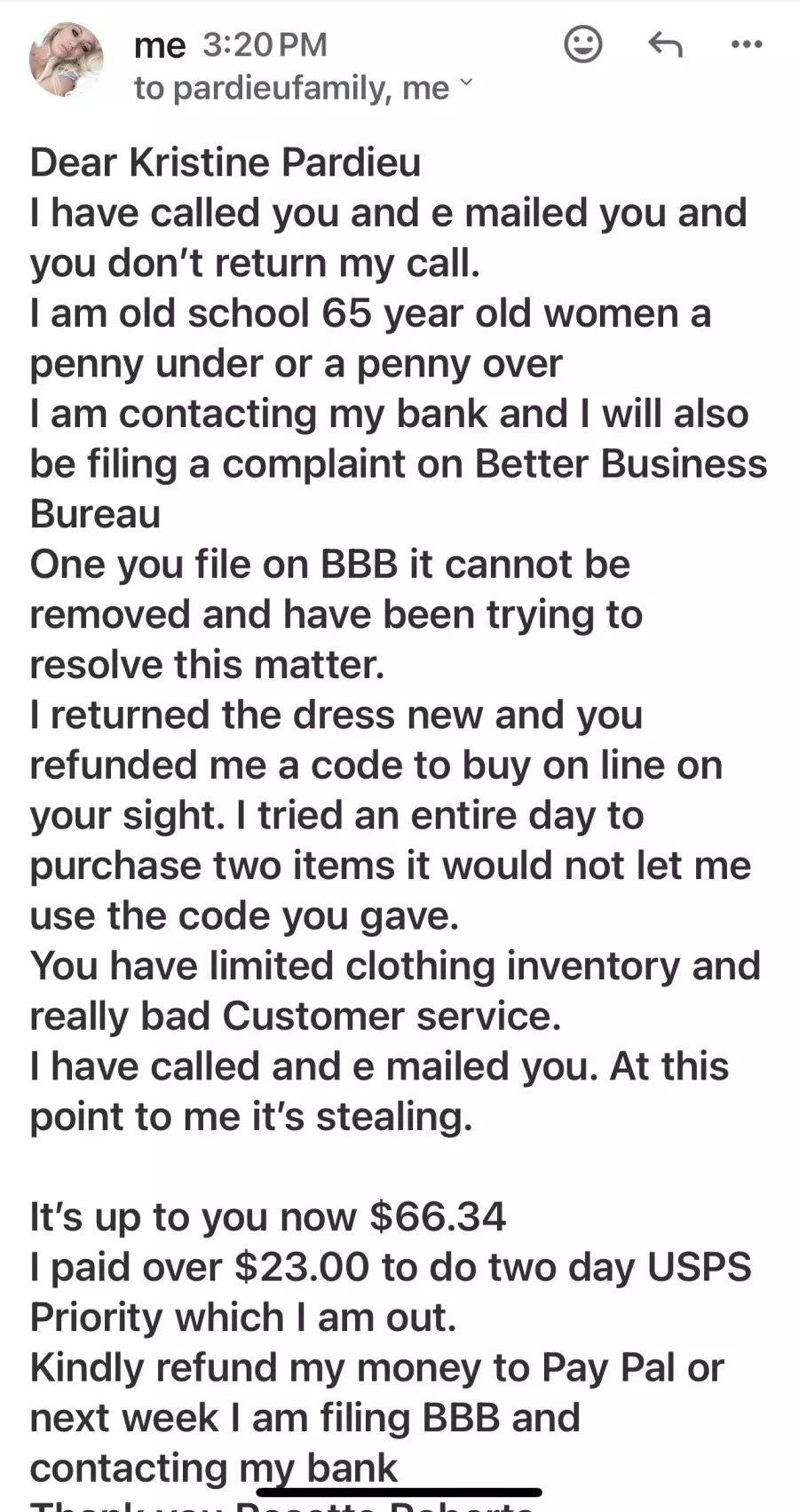Expand recipient details next to 'to pardieufamily, me'
Image resolution: width=799 pixels, height=1512 pixels.
click(466, 85)
